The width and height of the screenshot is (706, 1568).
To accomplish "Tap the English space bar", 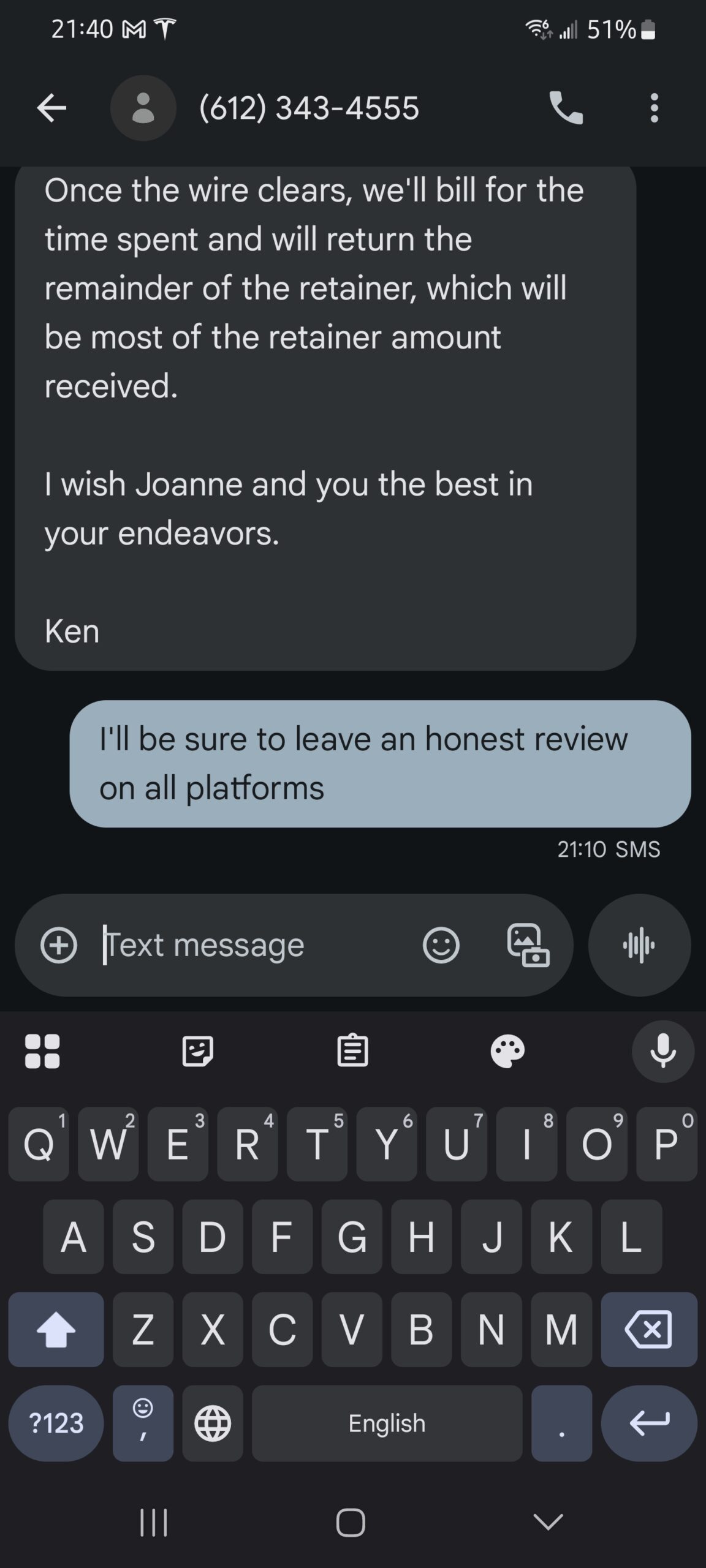I will click(387, 1423).
